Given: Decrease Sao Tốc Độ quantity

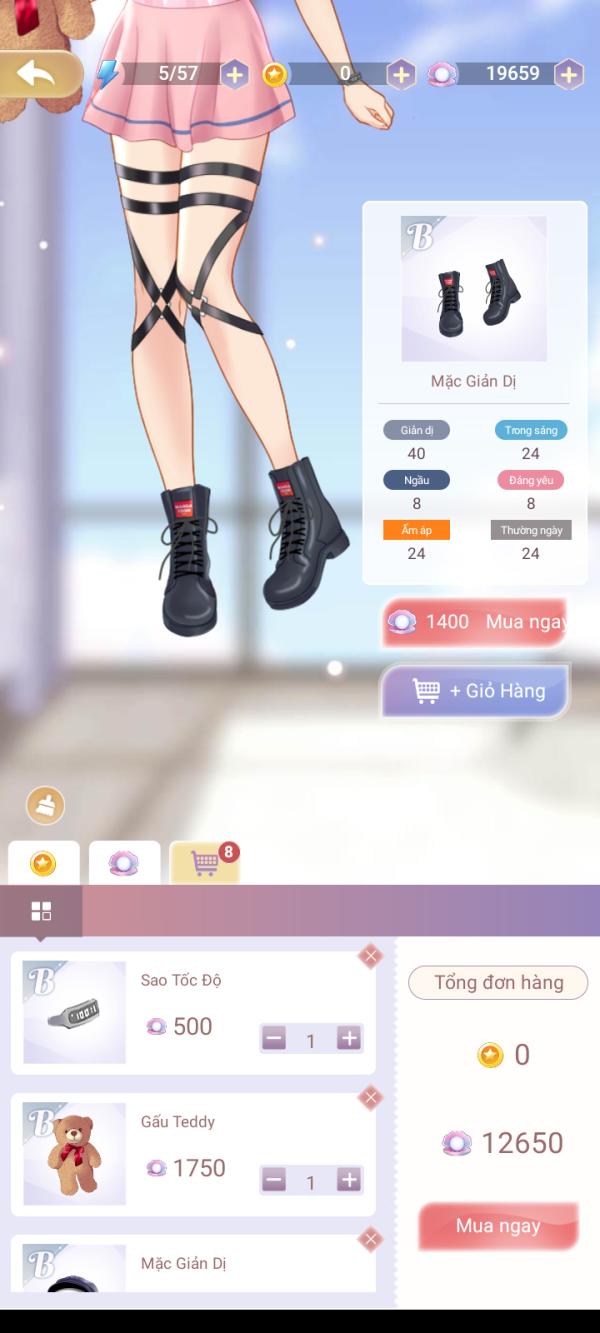Looking at the screenshot, I should [274, 1039].
